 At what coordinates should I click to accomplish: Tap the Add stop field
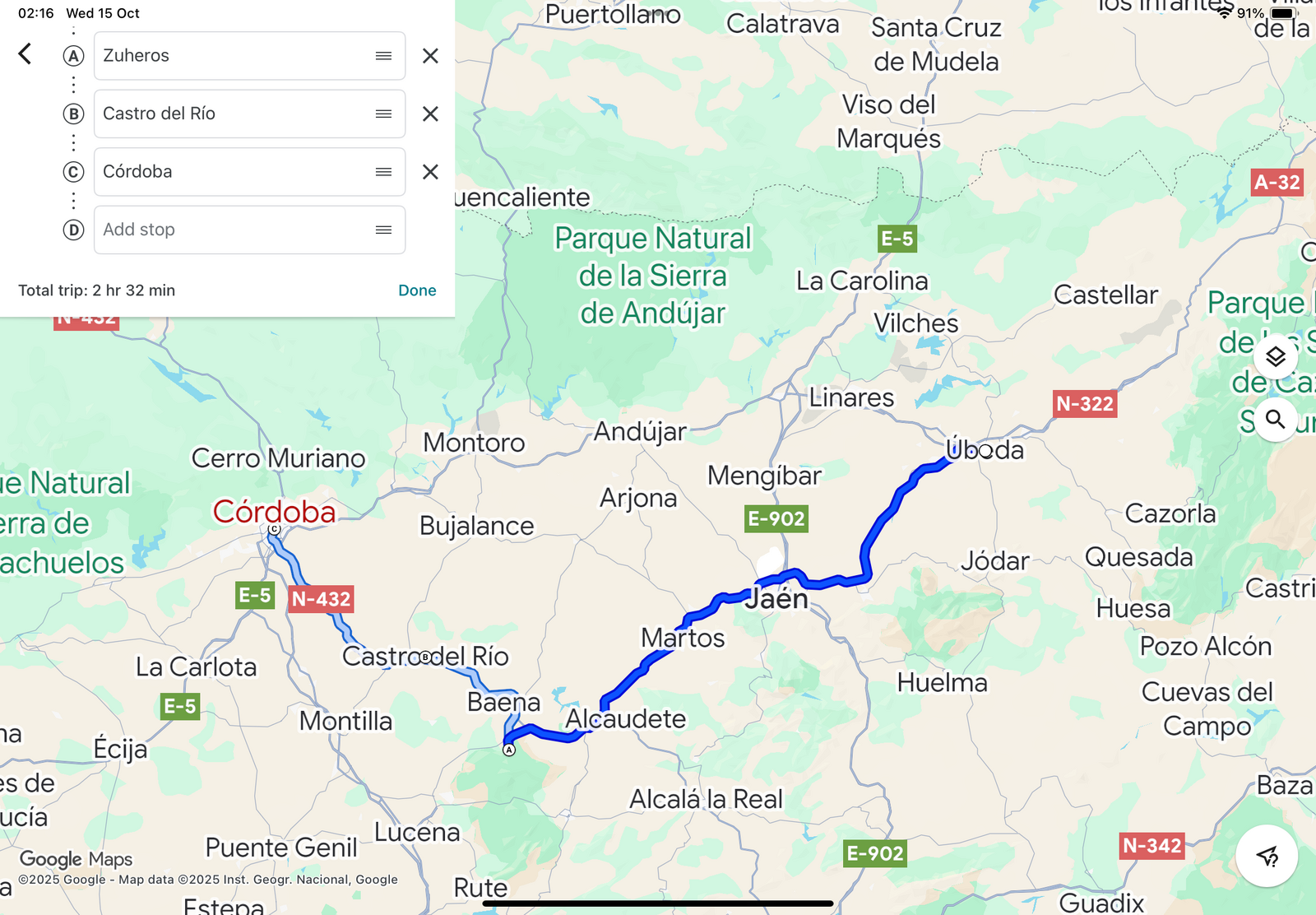click(x=230, y=230)
